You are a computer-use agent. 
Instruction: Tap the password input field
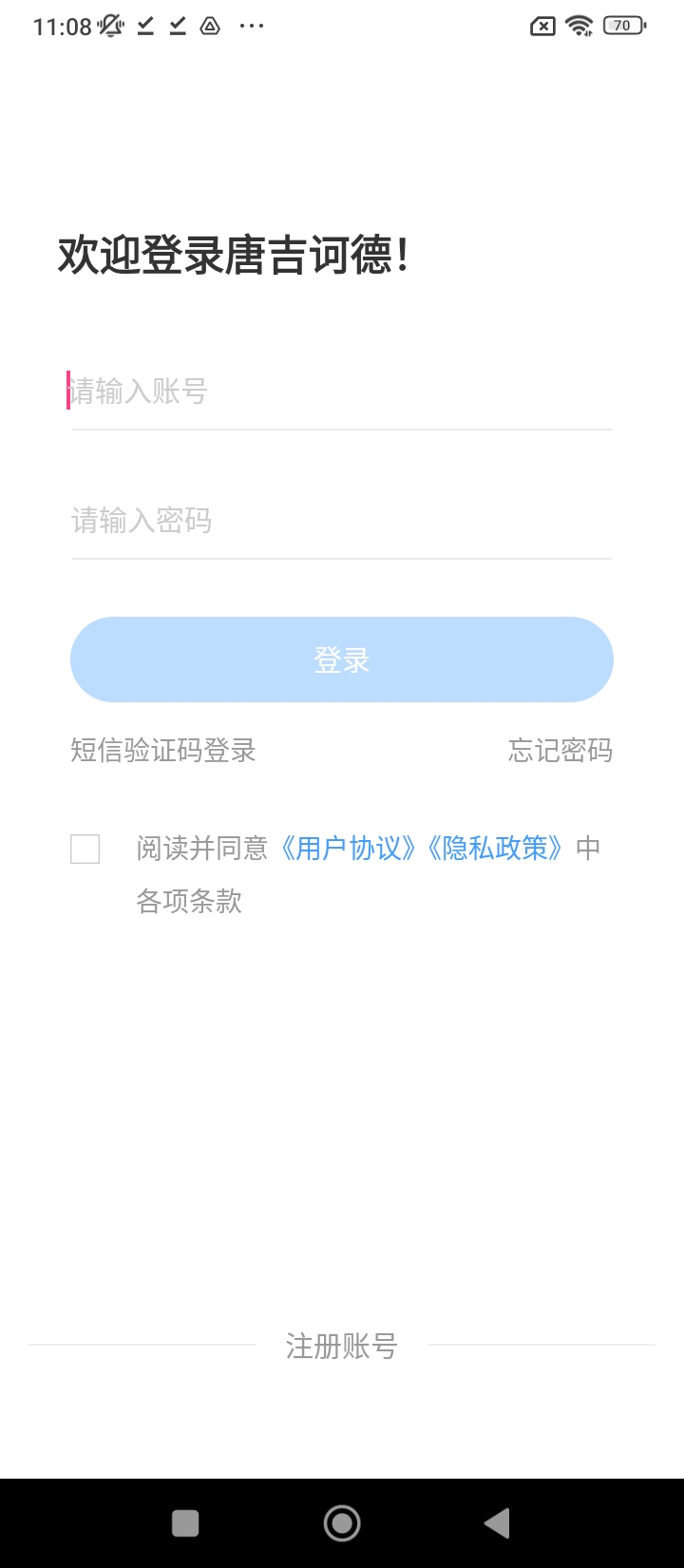[340, 520]
